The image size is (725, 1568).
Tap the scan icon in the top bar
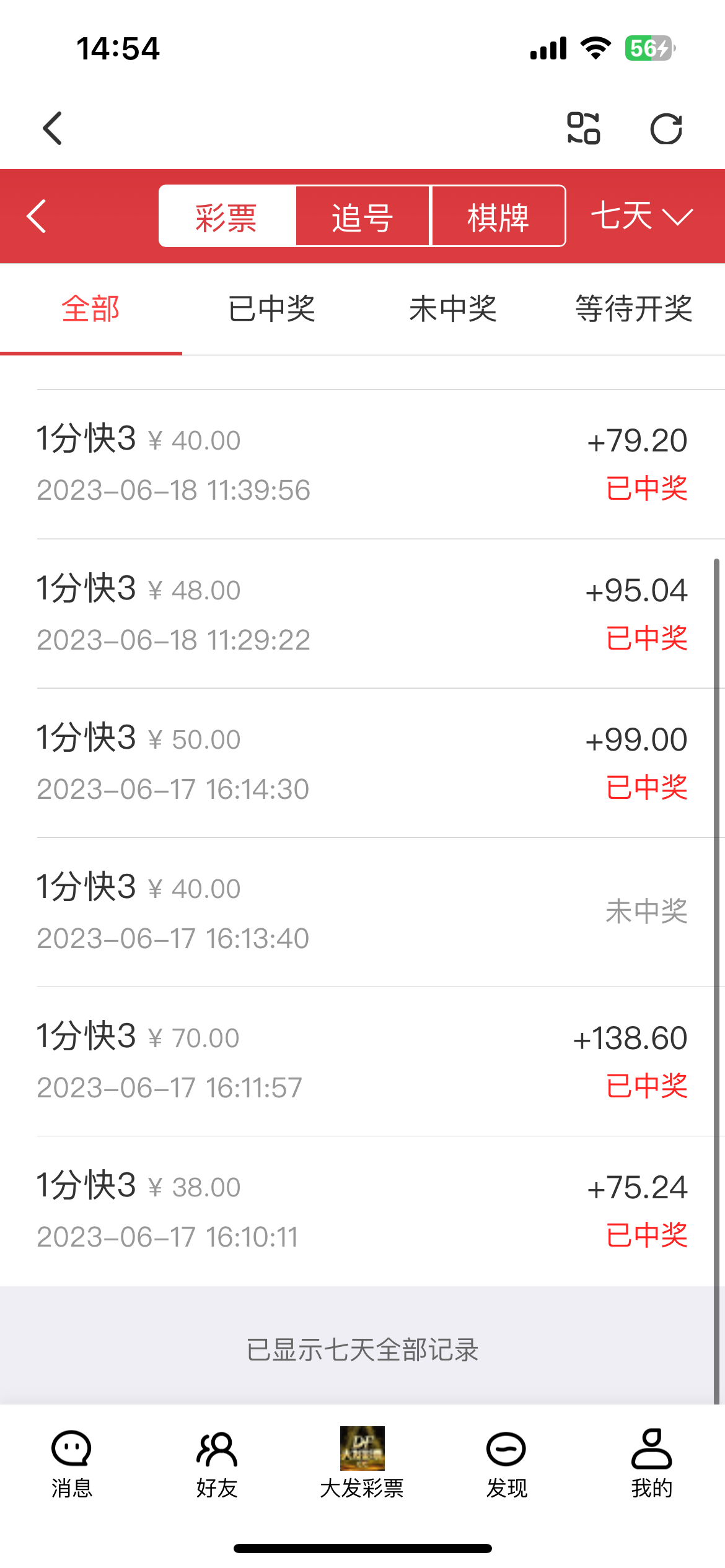pos(583,129)
